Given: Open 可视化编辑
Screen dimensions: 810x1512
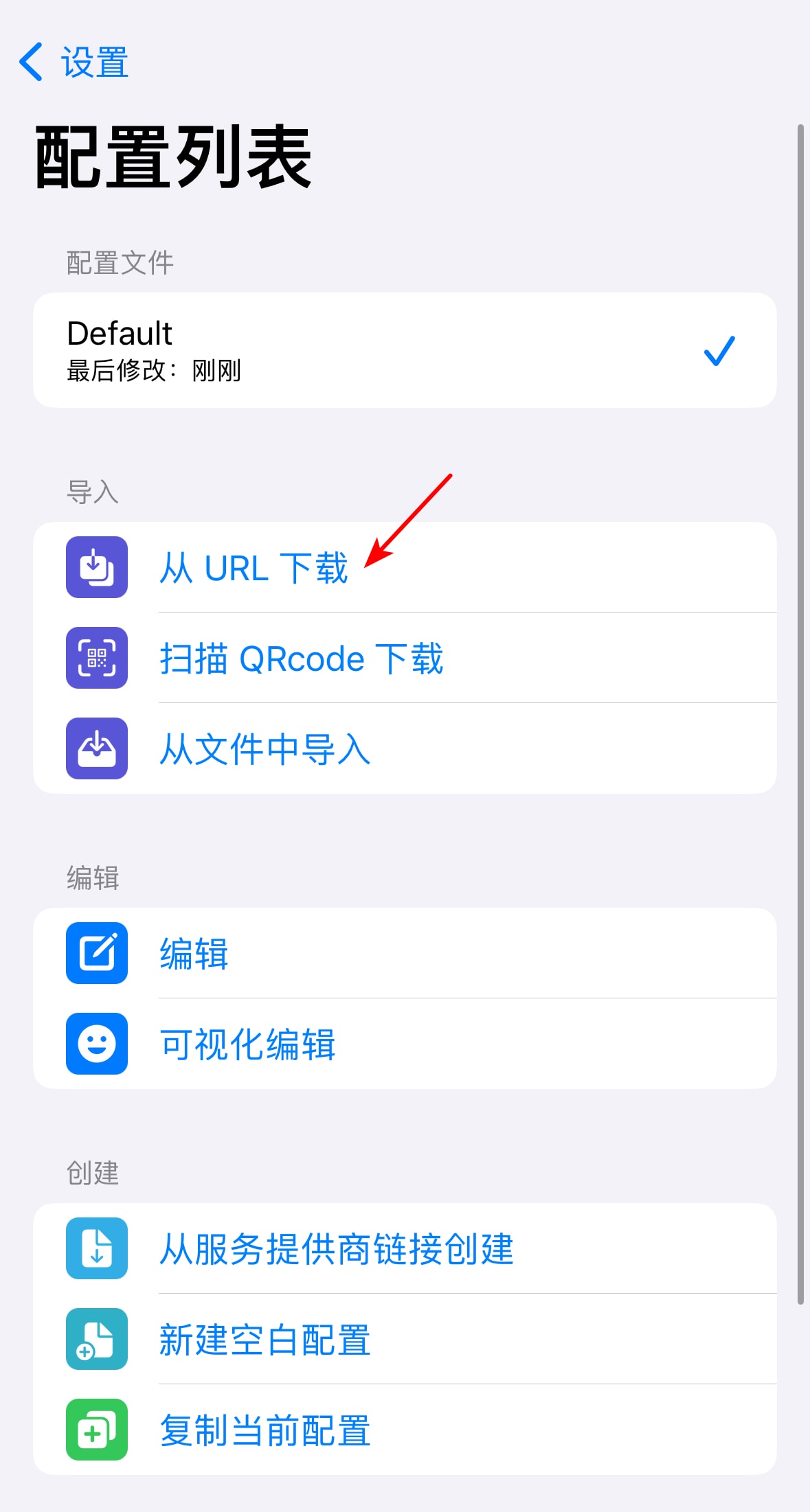Looking at the screenshot, I should click(247, 1044).
